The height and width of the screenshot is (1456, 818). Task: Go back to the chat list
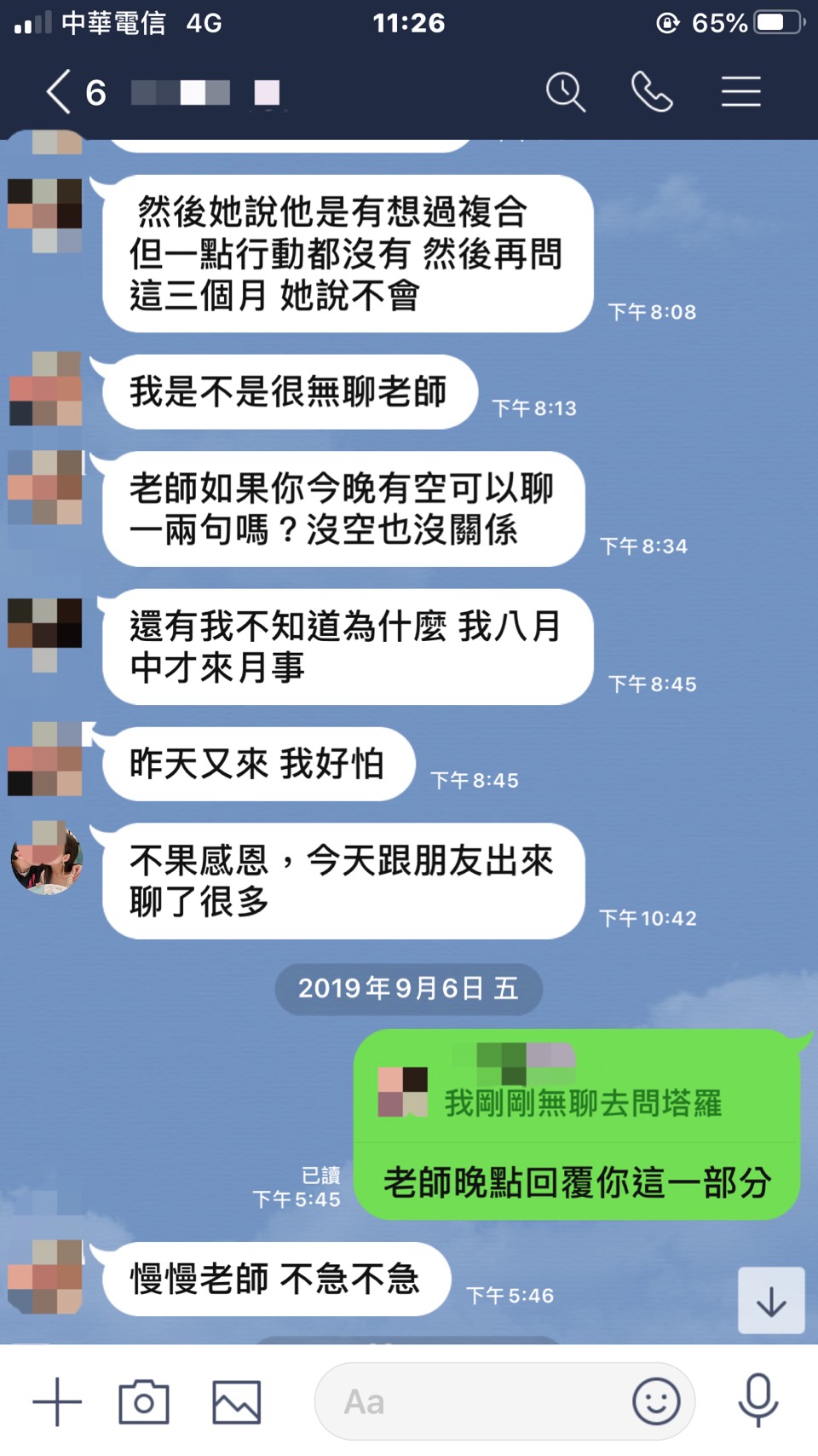58,92
